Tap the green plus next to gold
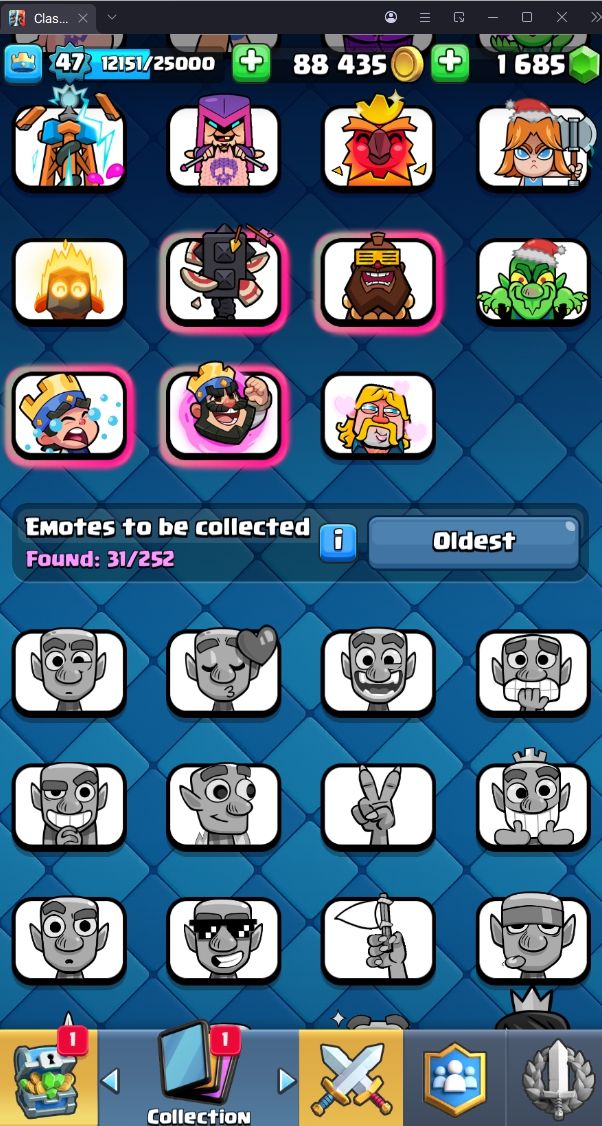This screenshot has width=602, height=1126. pos(451,64)
